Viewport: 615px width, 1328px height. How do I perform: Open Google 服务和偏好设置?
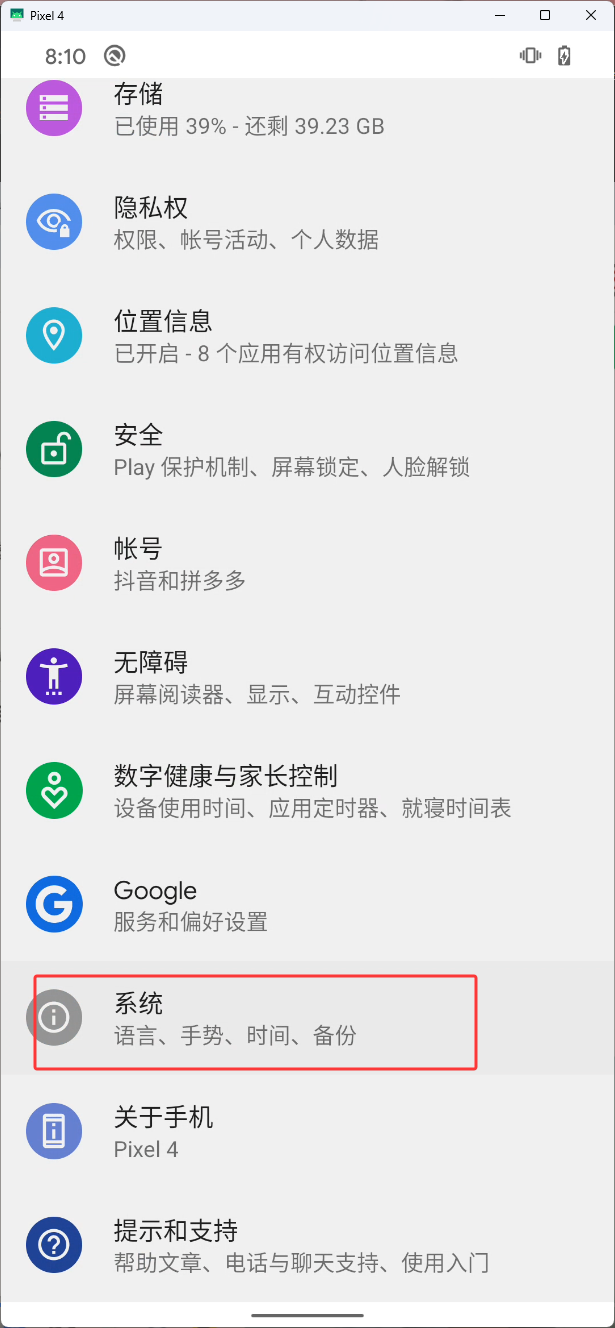click(307, 904)
